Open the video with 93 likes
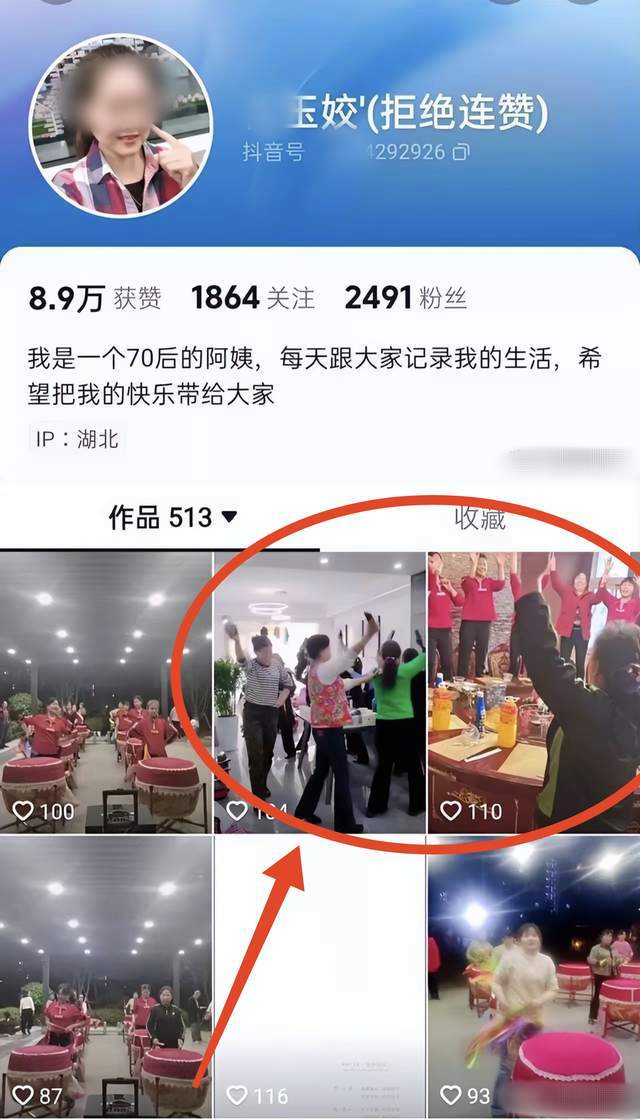 (533, 976)
